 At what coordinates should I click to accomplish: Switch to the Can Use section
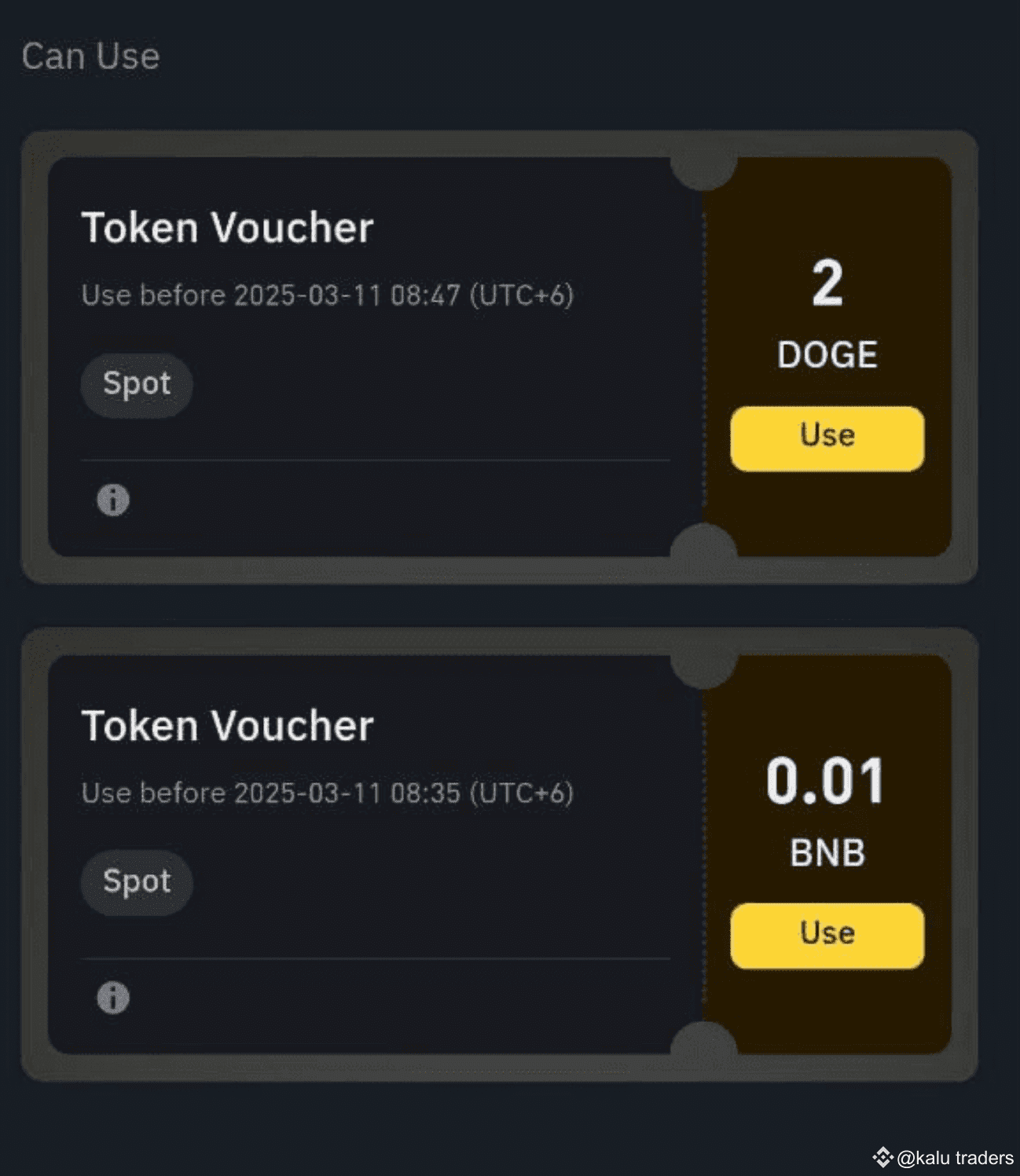click(90, 56)
